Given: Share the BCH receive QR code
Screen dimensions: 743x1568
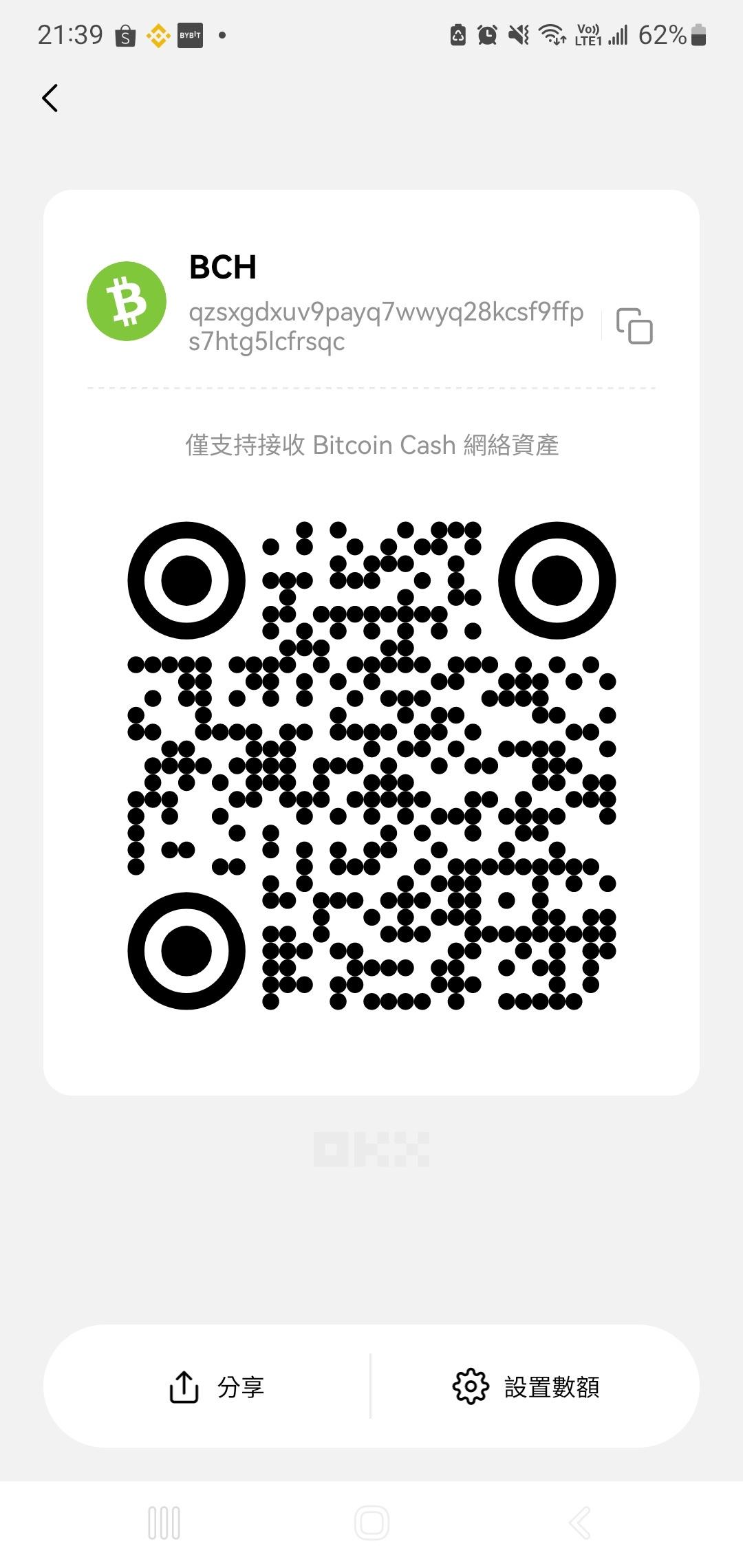Looking at the screenshot, I should [x=216, y=1386].
